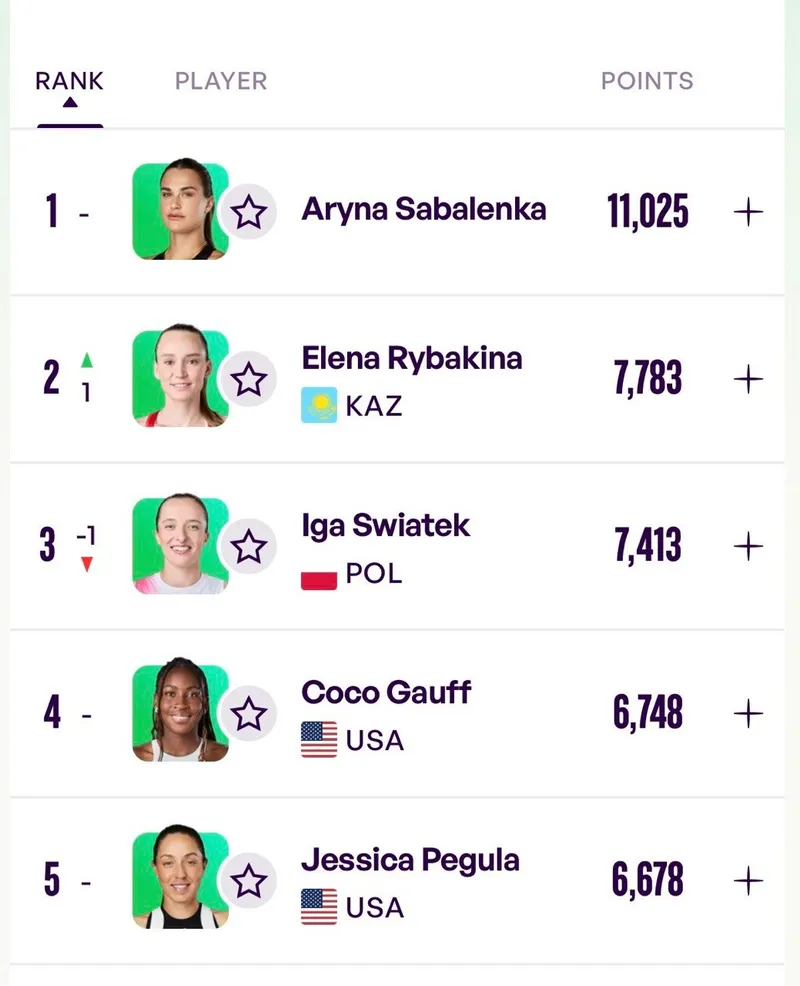The height and width of the screenshot is (986, 800).
Task: Favorite Jessica Pegula with the star
Action: point(248,881)
